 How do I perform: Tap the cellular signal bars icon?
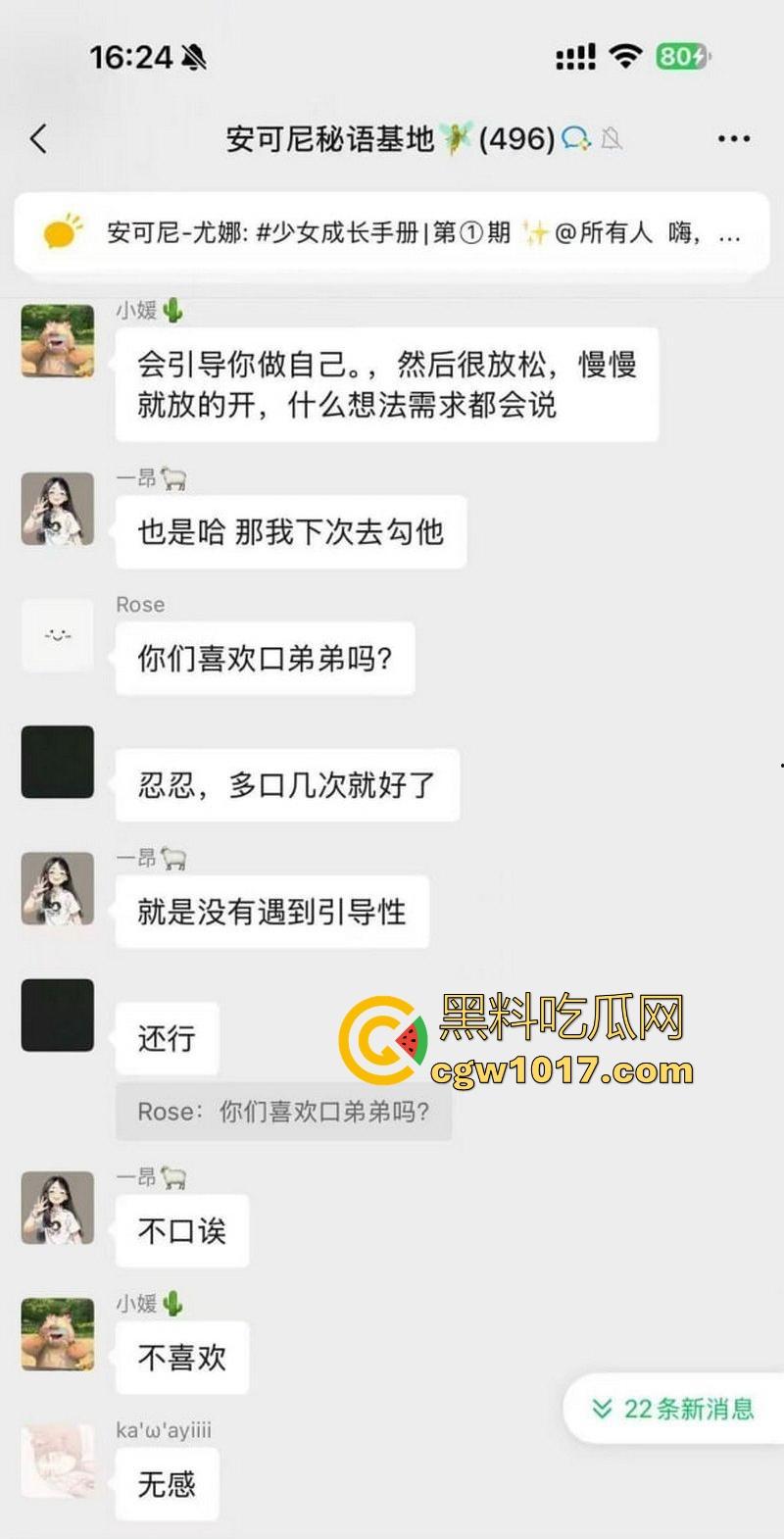[573, 57]
